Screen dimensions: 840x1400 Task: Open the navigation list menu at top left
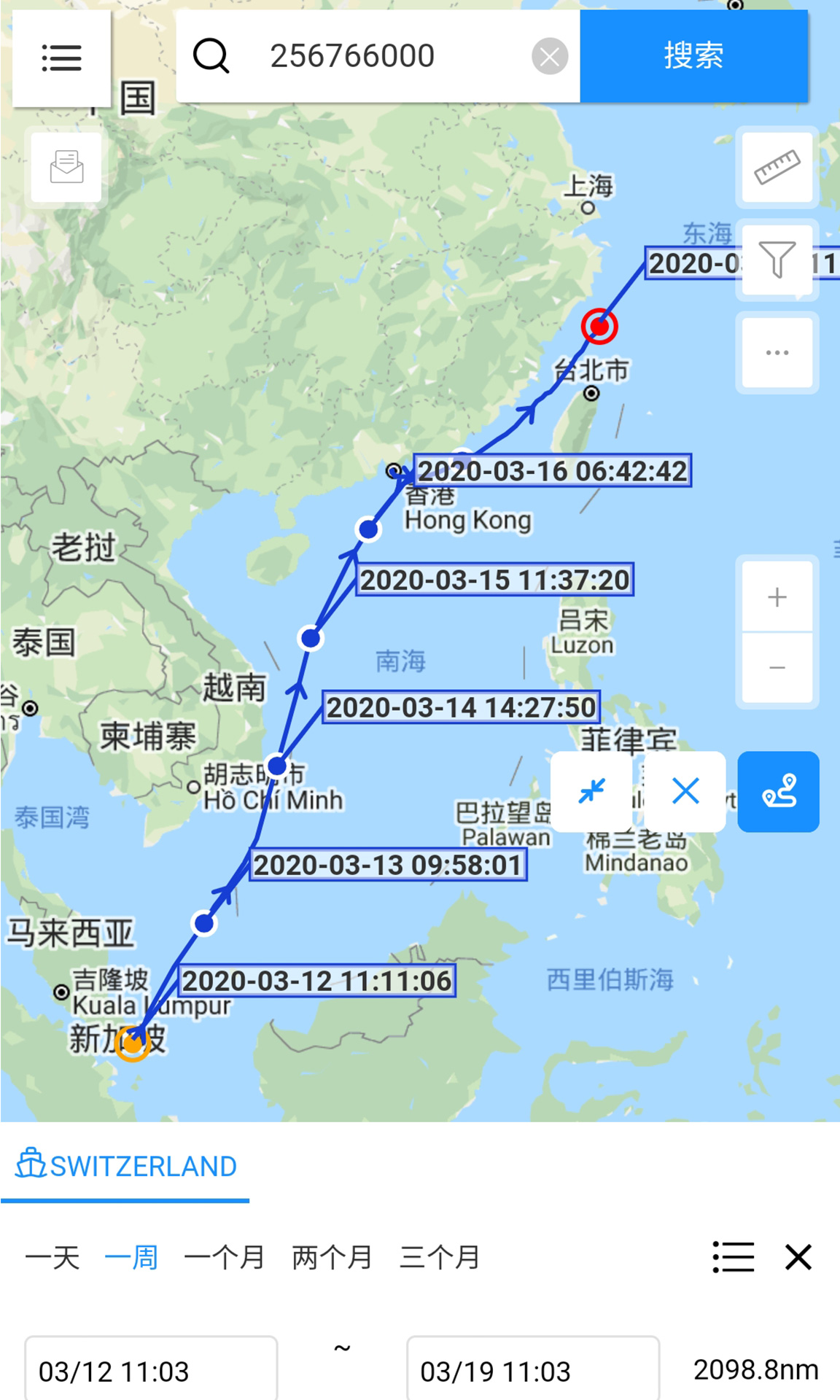(61, 57)
